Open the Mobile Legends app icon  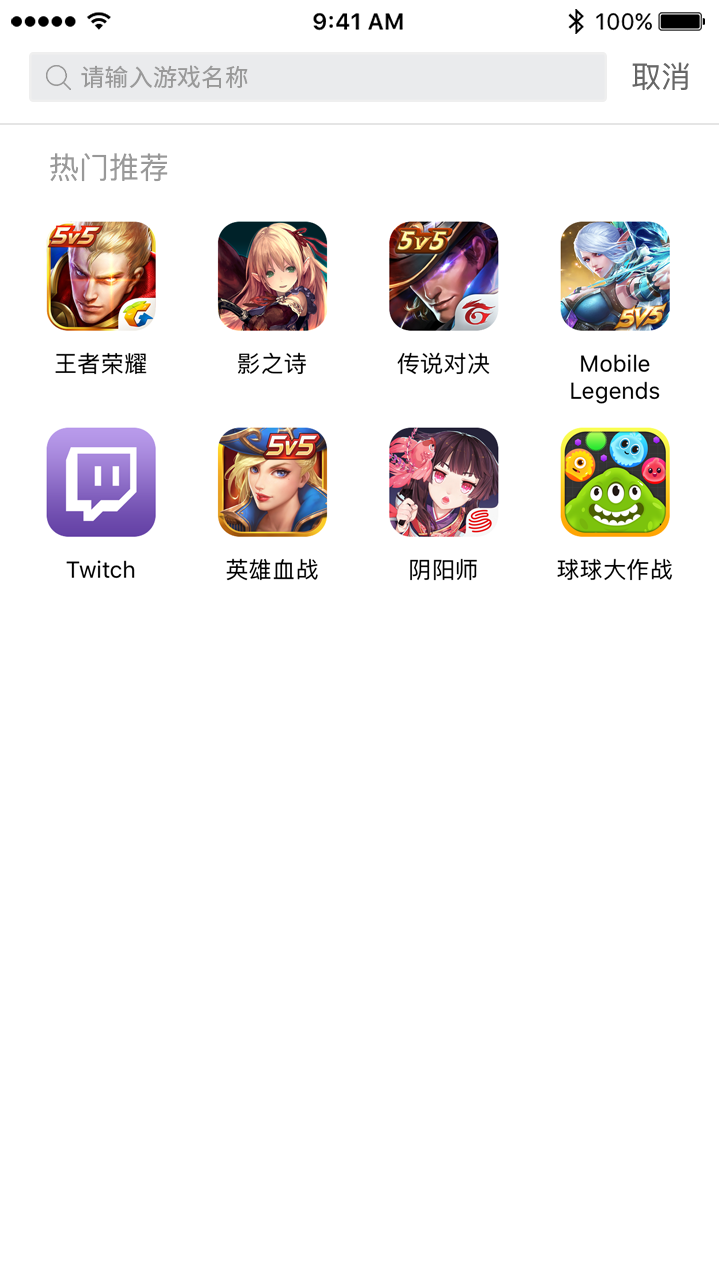pos(615,276)
